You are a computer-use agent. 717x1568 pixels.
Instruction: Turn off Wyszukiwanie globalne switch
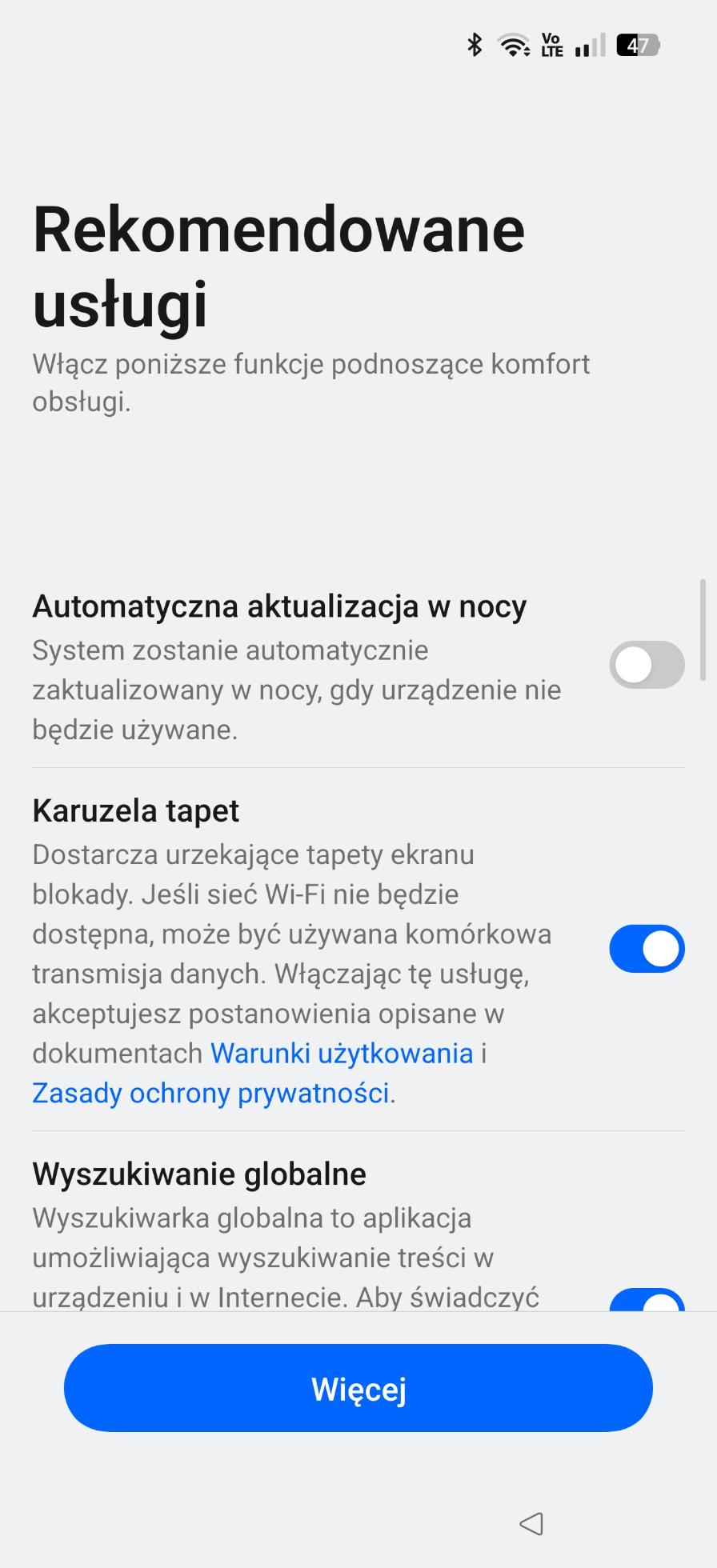pyautogui.click(x=647, y=1300)
